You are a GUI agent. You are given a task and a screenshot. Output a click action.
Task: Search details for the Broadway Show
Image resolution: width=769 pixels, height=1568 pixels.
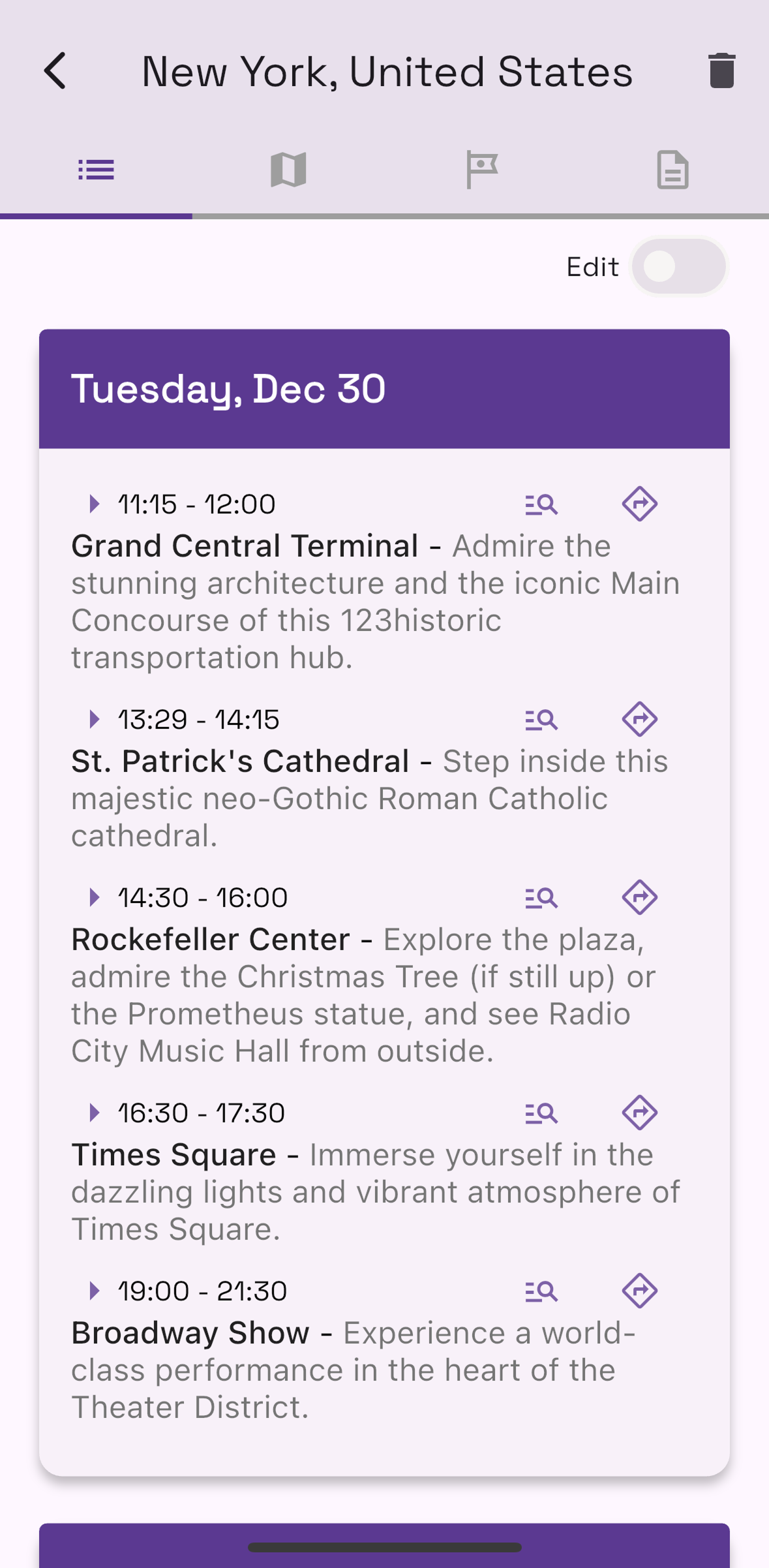point(541,1291)
